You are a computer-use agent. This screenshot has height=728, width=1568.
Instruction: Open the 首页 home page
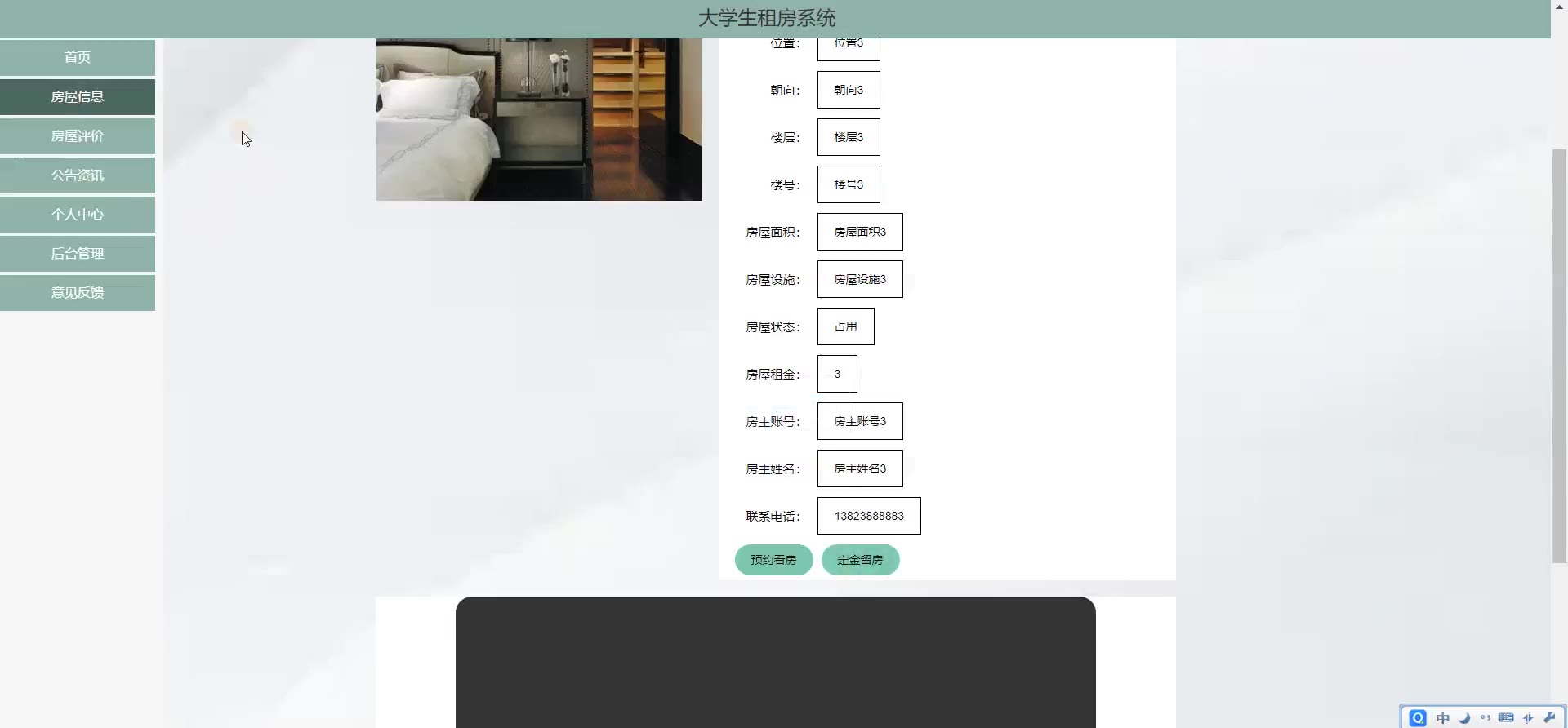coord(78,57)
